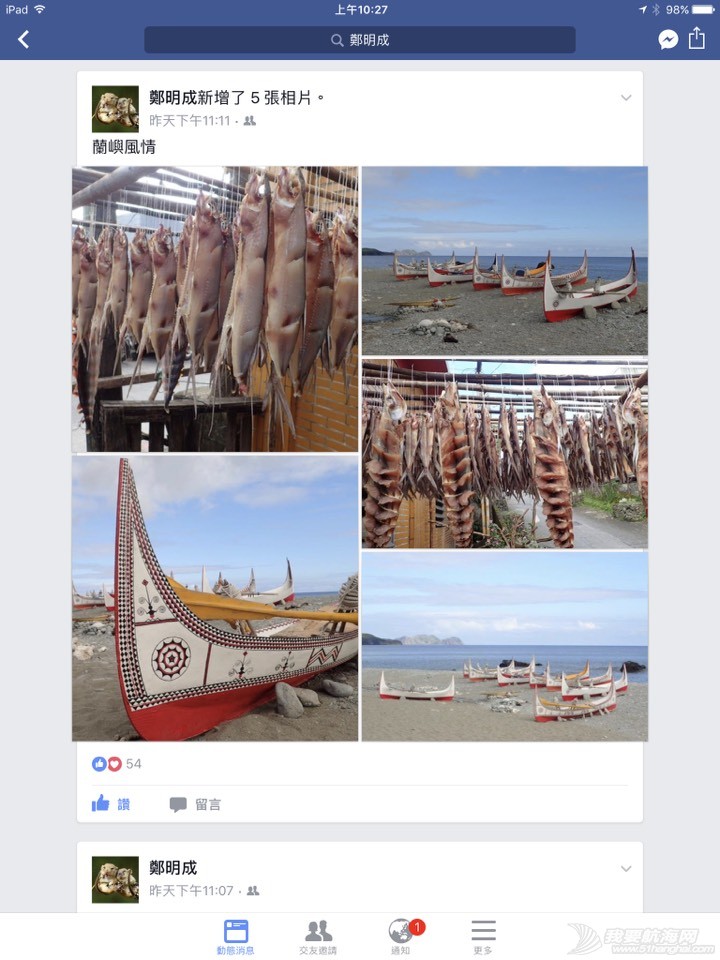Open the striped dried fish photo

(x=505, y=453)
